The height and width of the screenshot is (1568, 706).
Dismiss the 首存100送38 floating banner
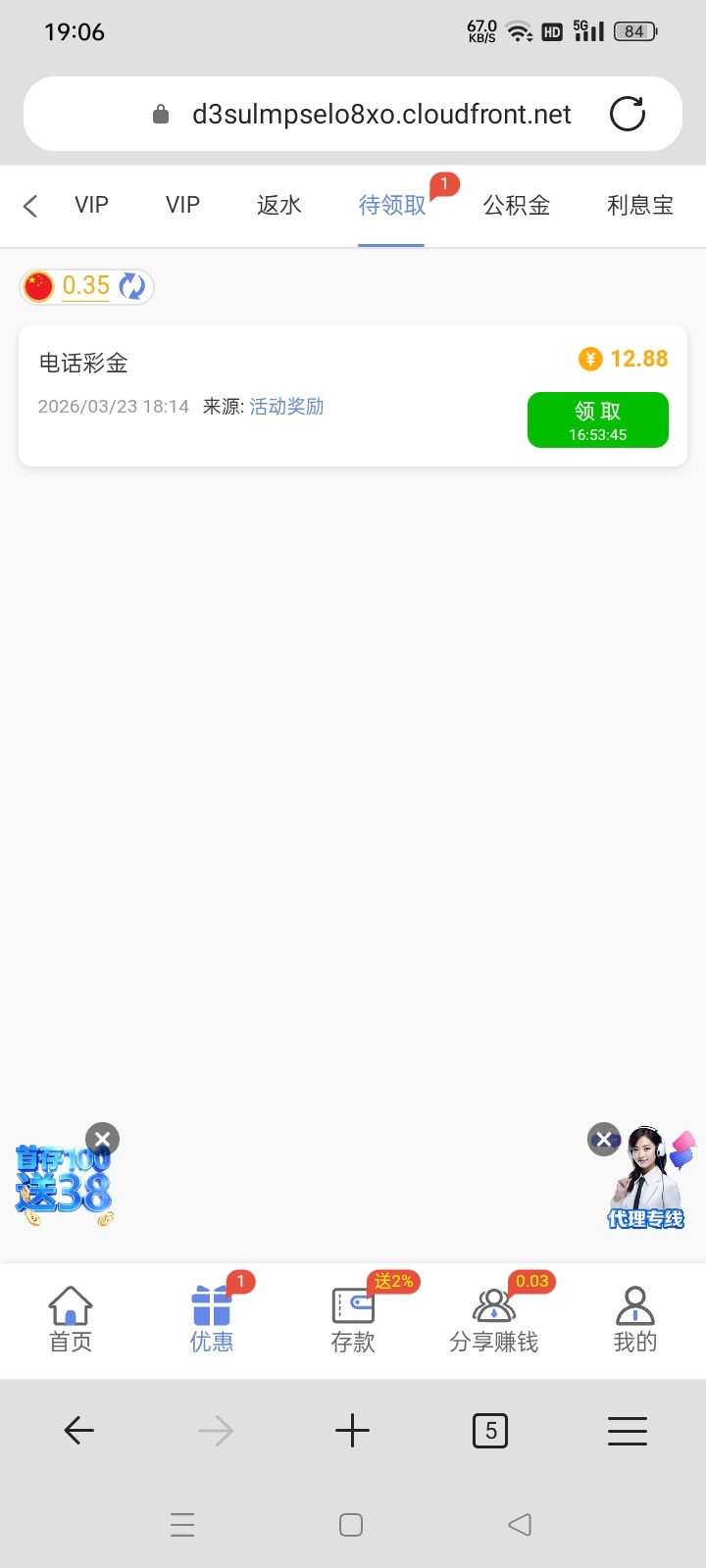[102, 1139]
